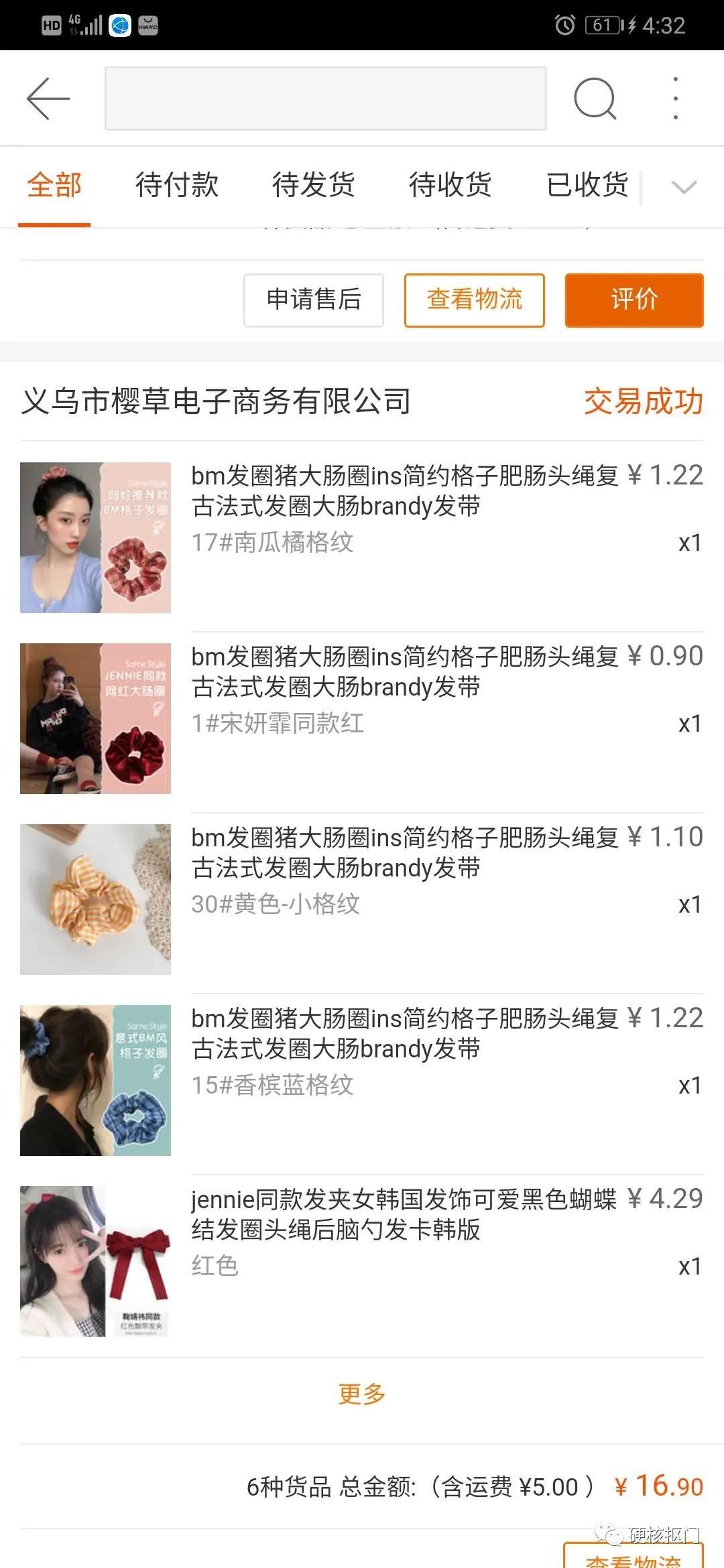Open the search magnifier icon
The image size is (724, 1568).
(595, 99)
